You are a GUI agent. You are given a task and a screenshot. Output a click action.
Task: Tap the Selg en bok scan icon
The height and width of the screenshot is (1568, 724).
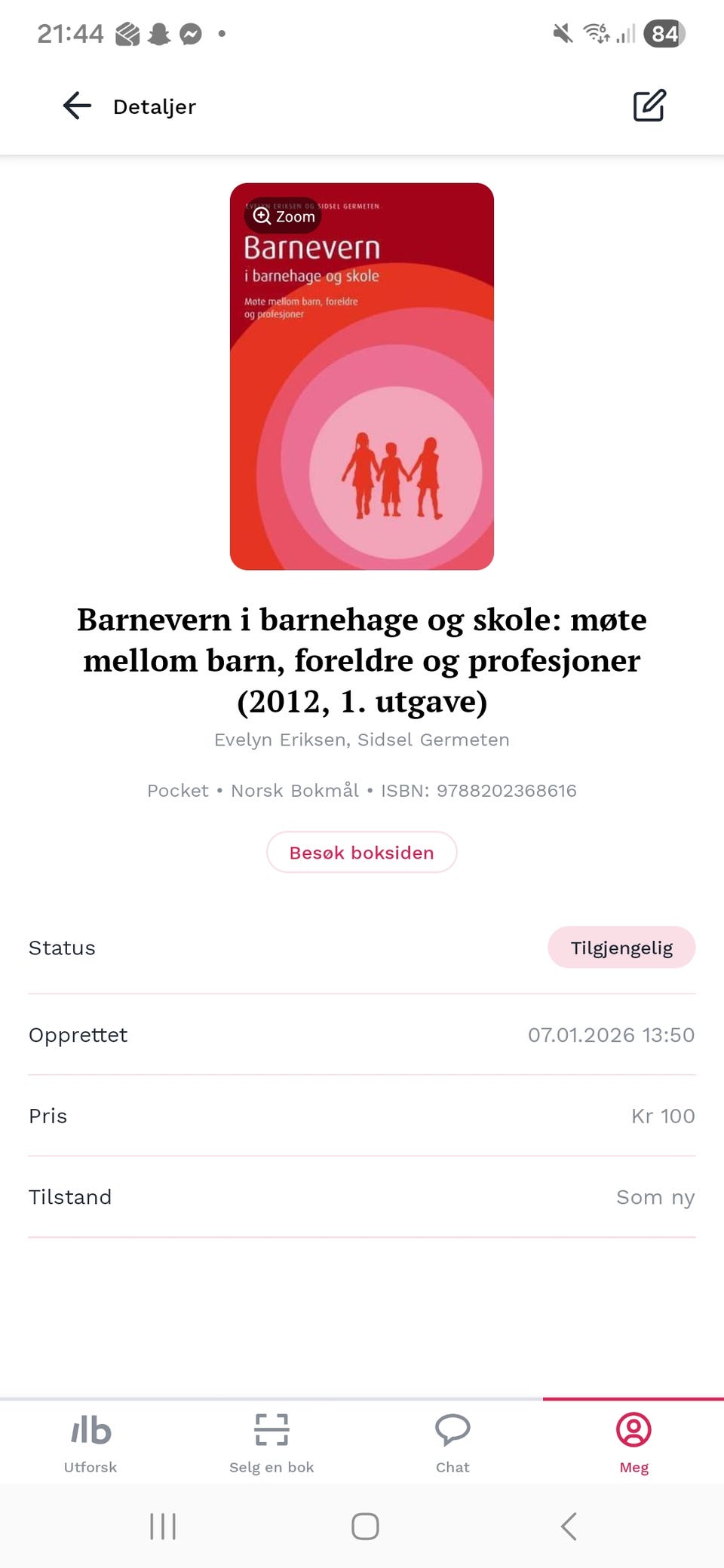271,1430
